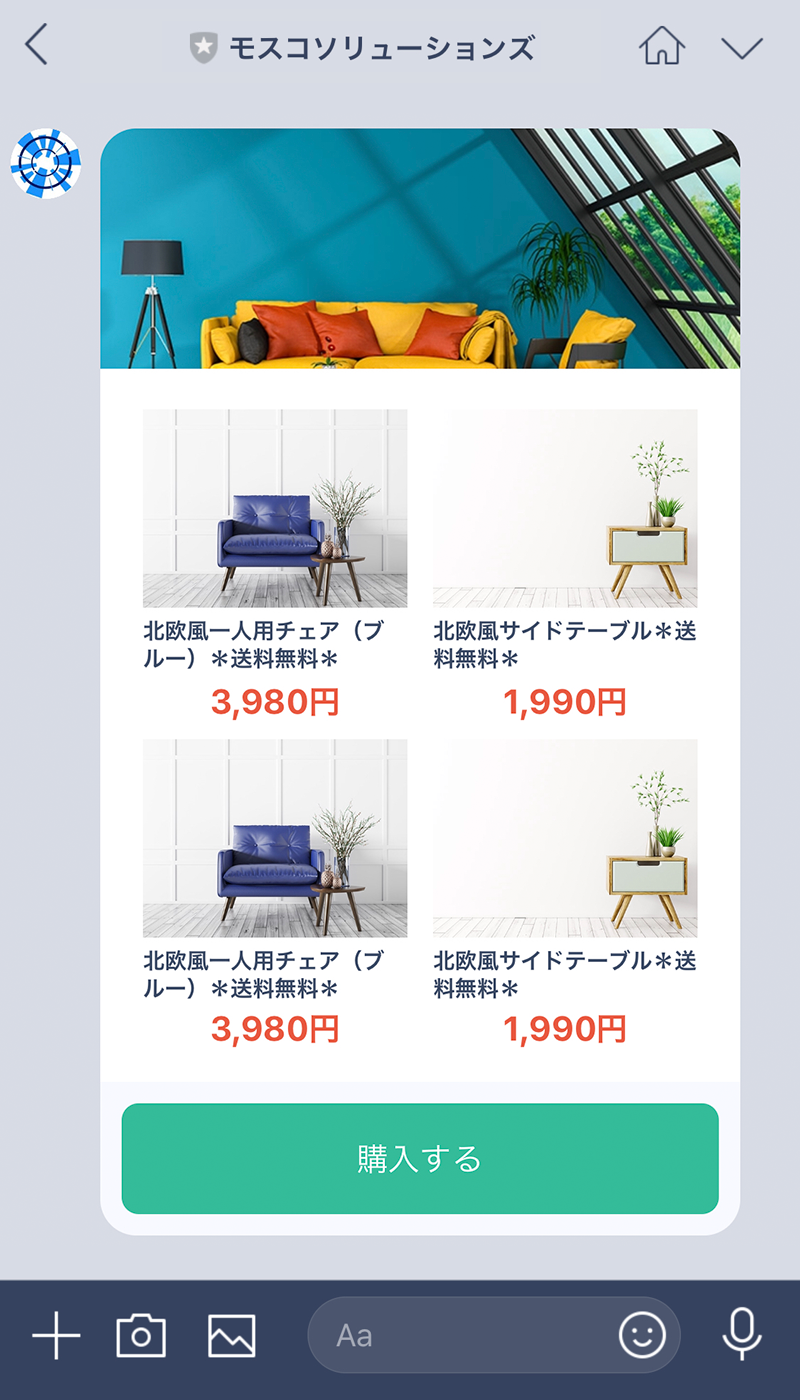
Task: Launch the camera from the chat bar
Action: coord(141,1336)
